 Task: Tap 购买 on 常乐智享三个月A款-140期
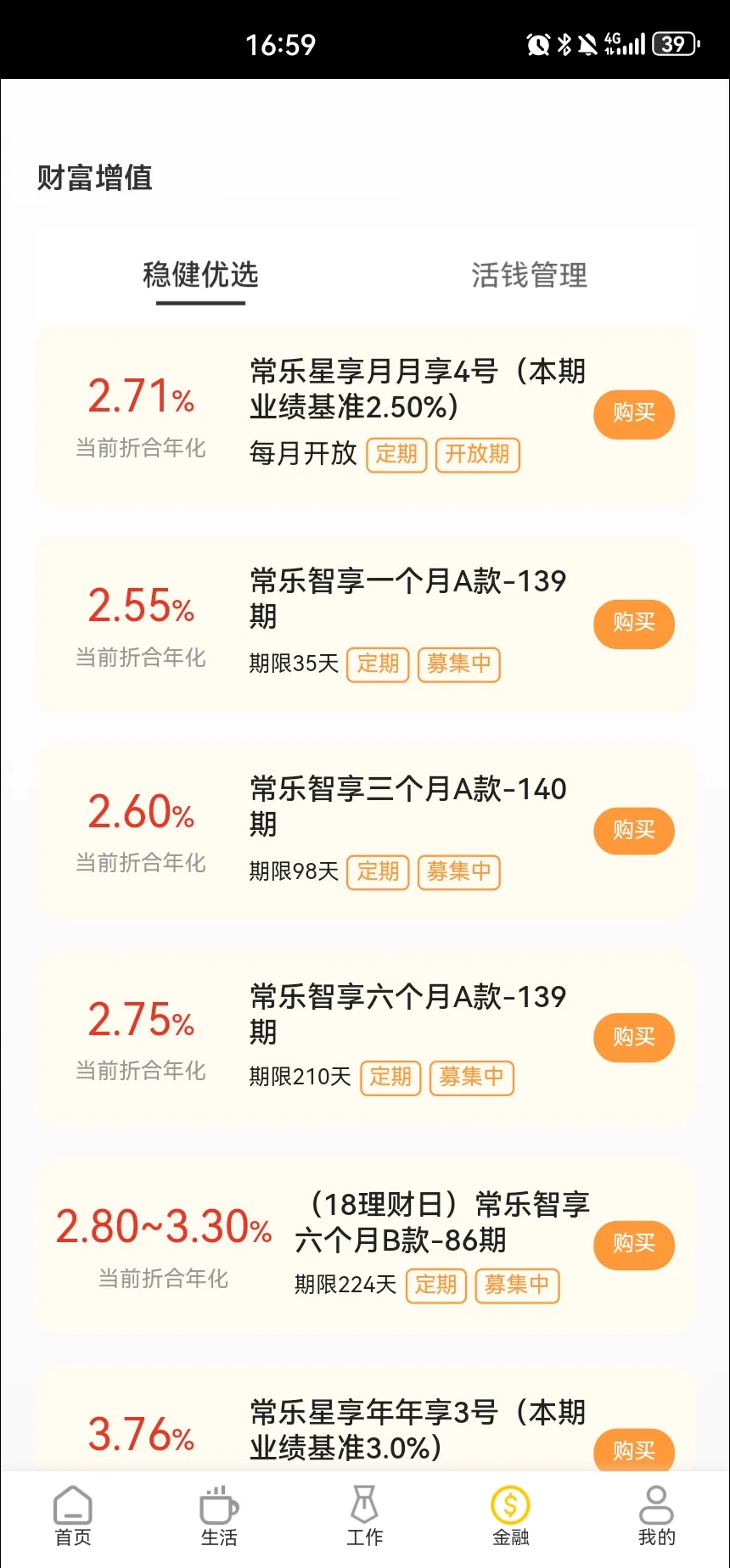click(633, 832)
